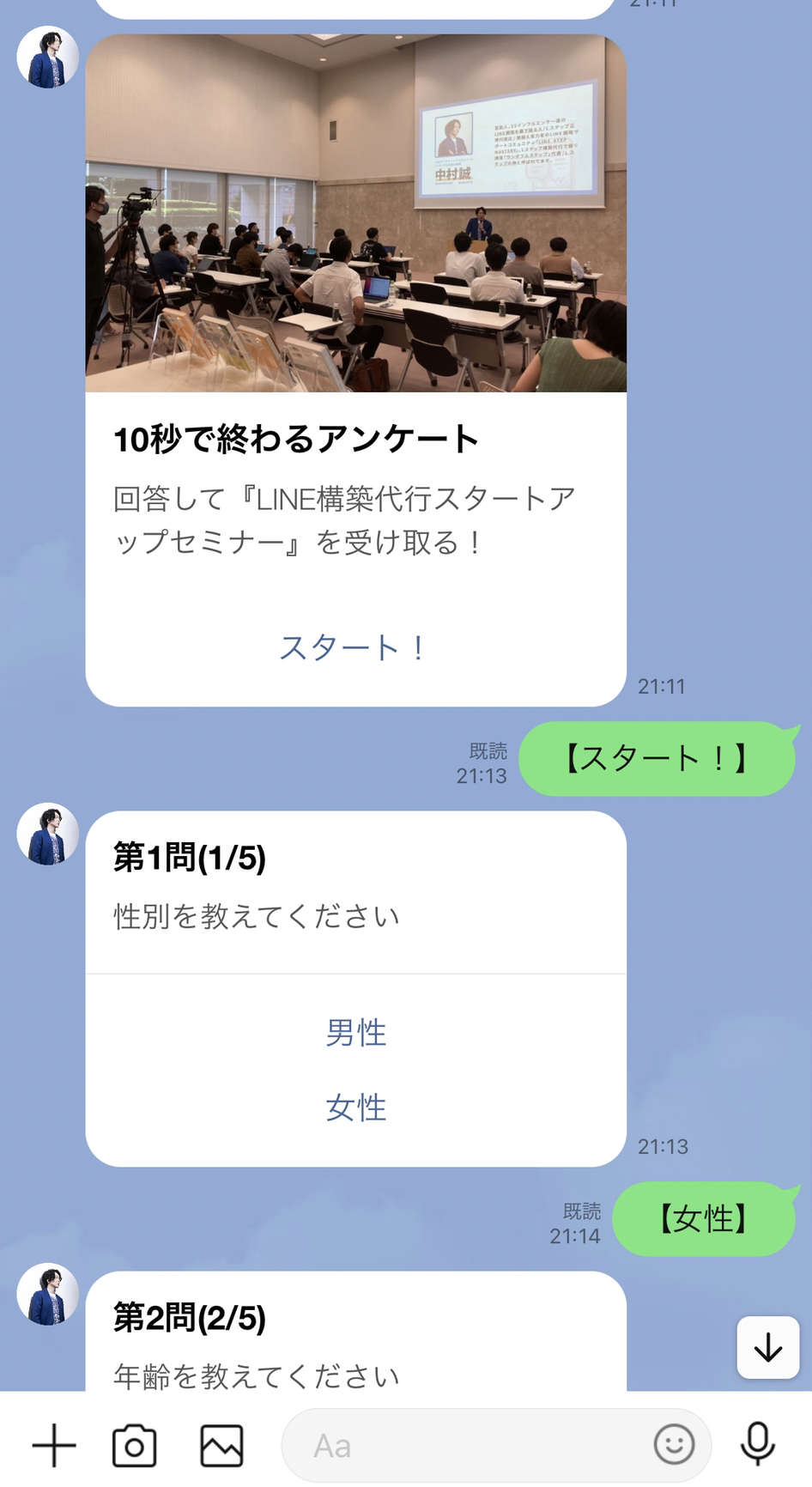812x1487 pixels.
Task: Tap the スタート！ survey button
Action: coord(354,647)
